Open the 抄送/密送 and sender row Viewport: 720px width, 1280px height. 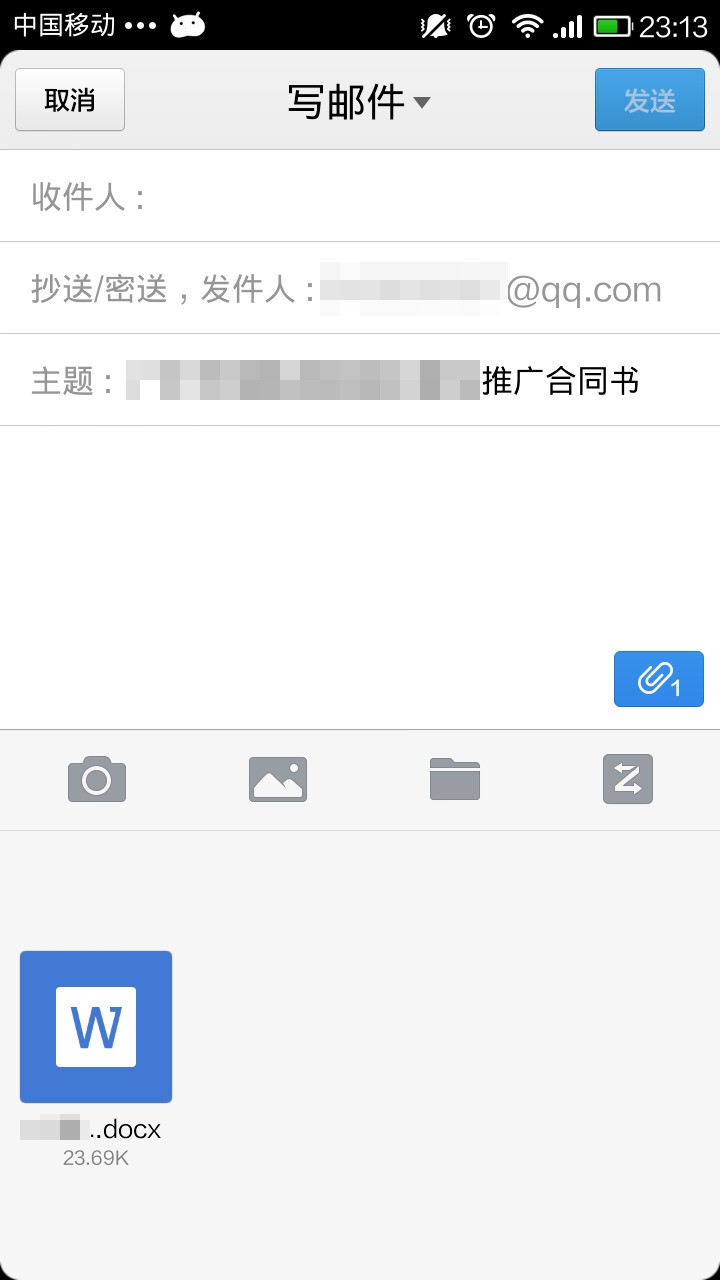(360, 289)
